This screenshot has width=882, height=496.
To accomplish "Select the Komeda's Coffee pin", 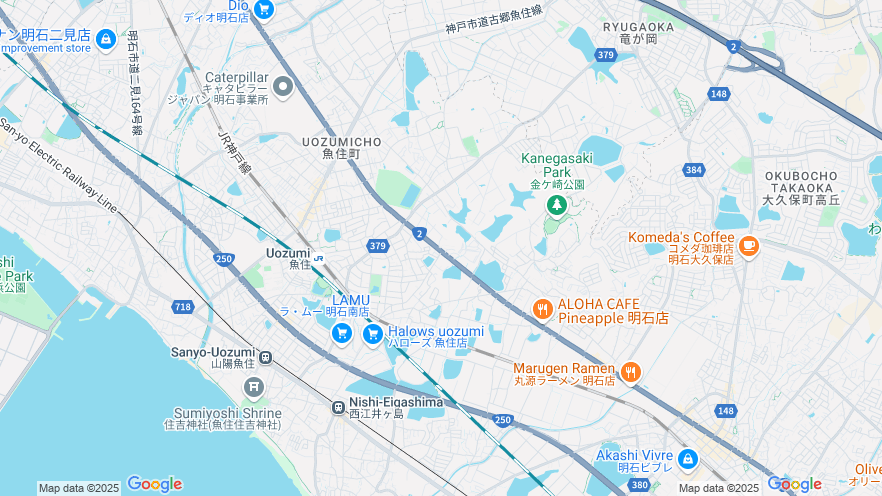I will coord(747,245).
